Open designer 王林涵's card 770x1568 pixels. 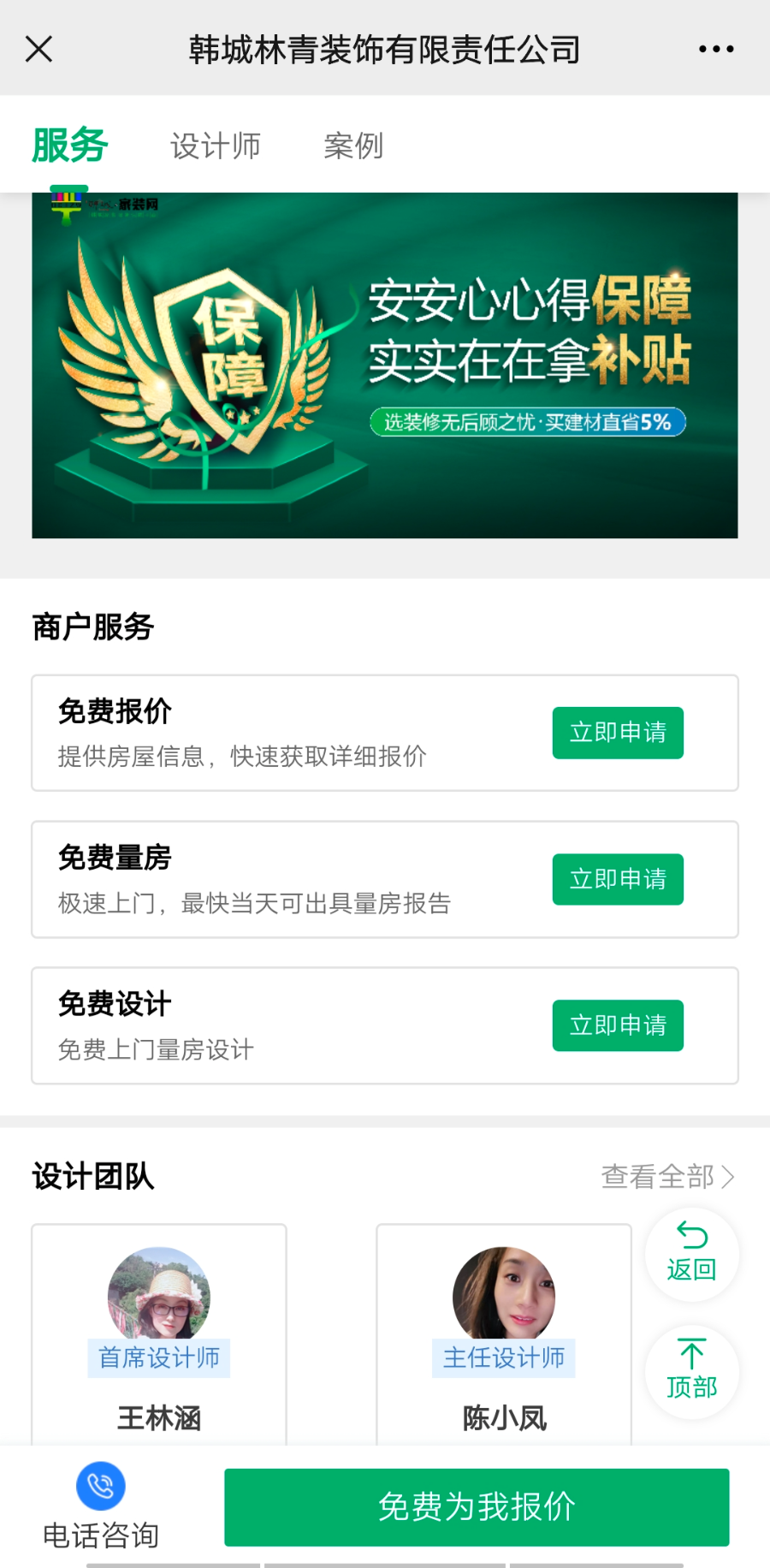pos(159,1335)
